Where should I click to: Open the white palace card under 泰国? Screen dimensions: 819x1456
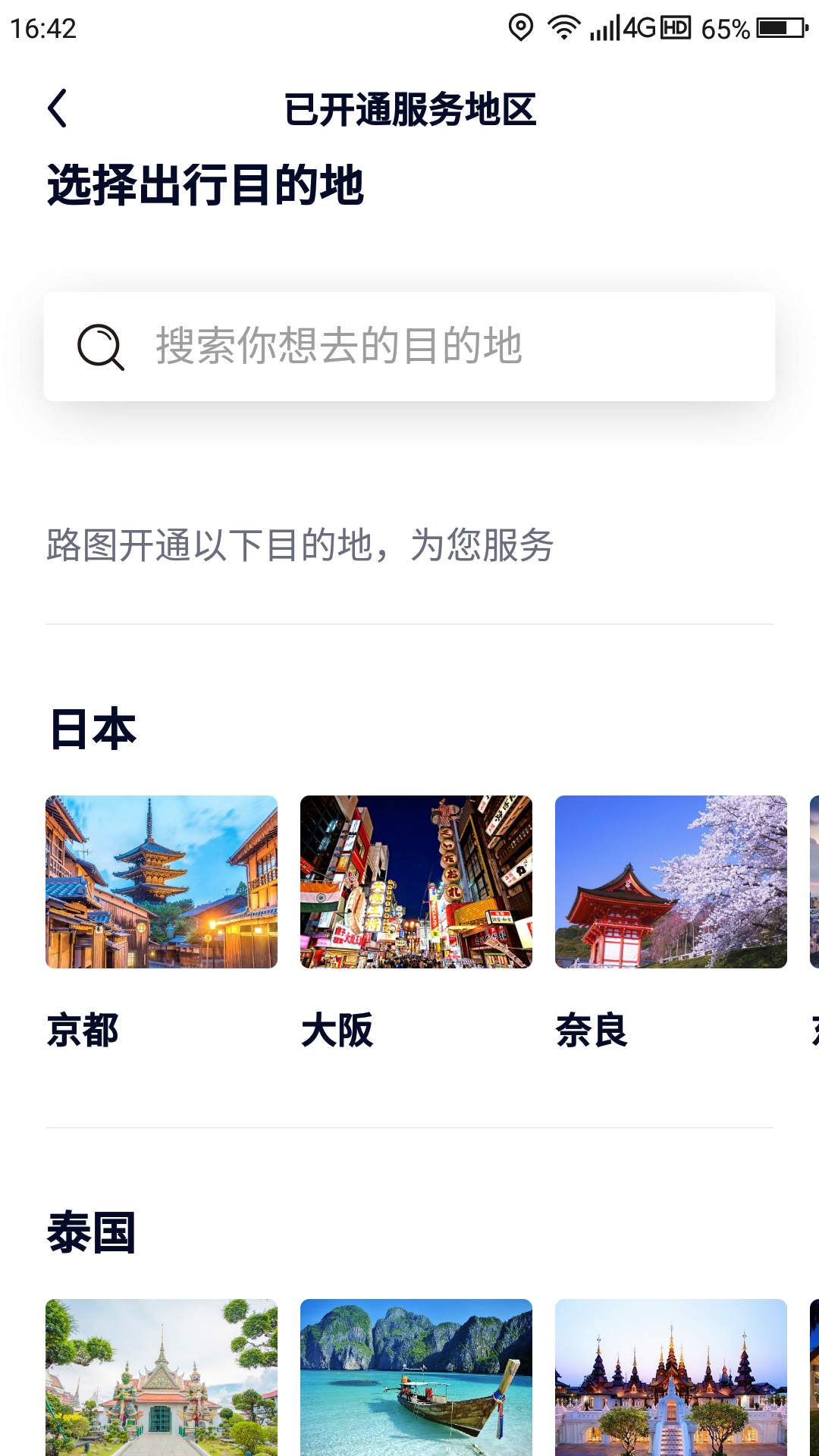671,1376
